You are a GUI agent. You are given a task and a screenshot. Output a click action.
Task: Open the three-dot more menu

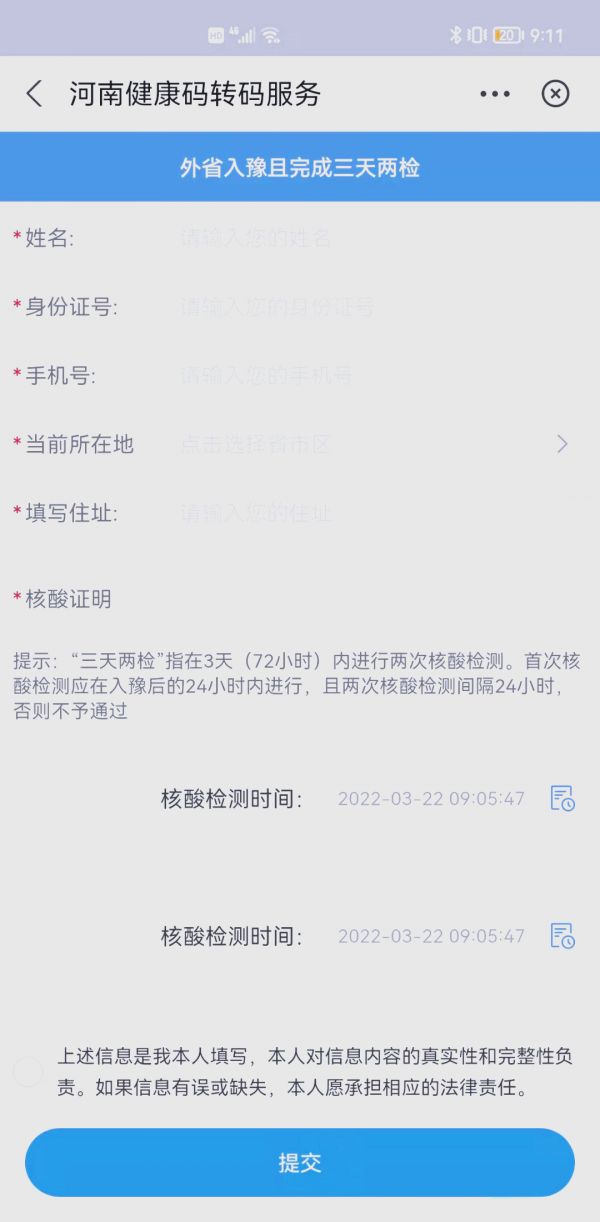click(495, 94)
